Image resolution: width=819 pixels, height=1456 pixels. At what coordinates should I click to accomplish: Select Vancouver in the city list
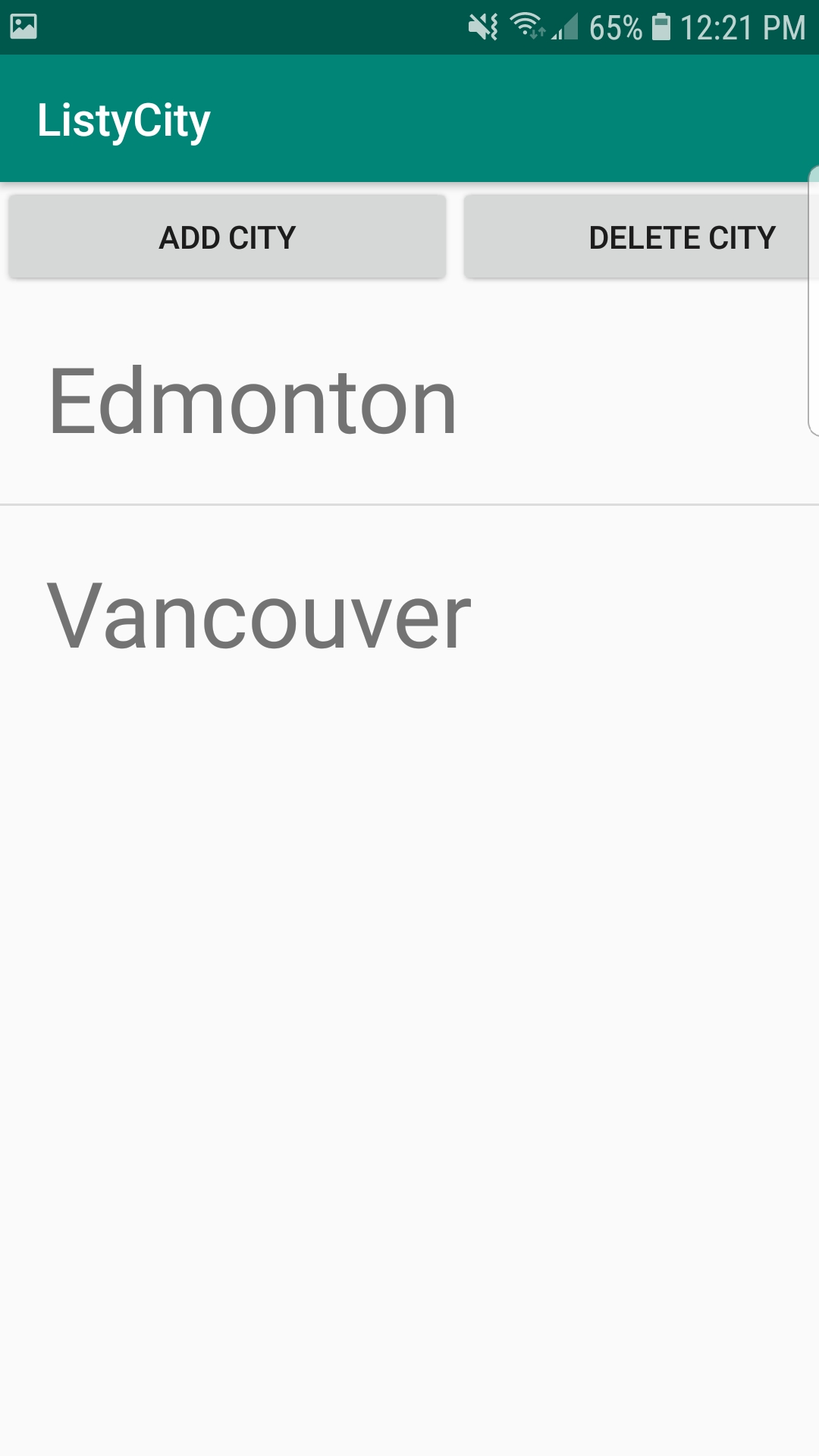[259, 616]
